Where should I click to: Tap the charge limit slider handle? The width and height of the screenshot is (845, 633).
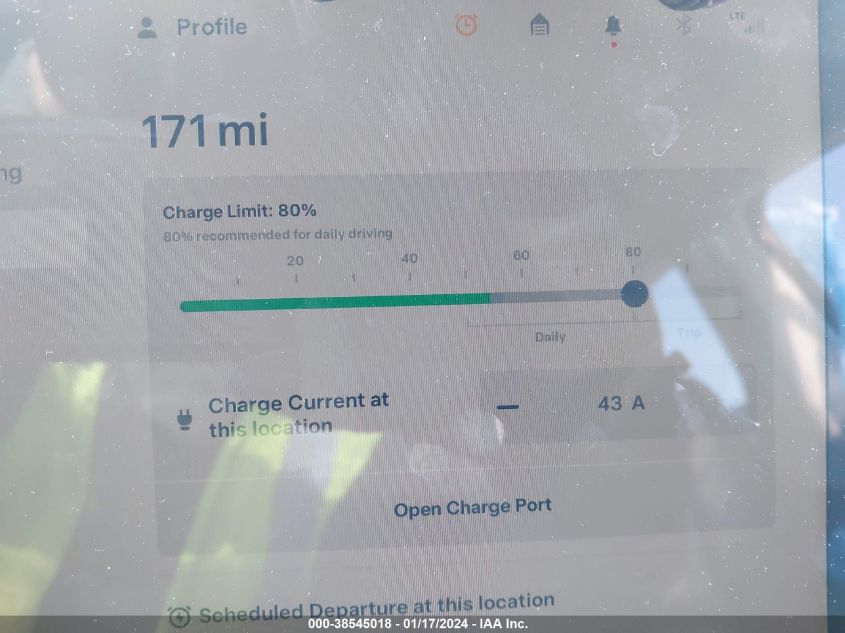[634, 294]
